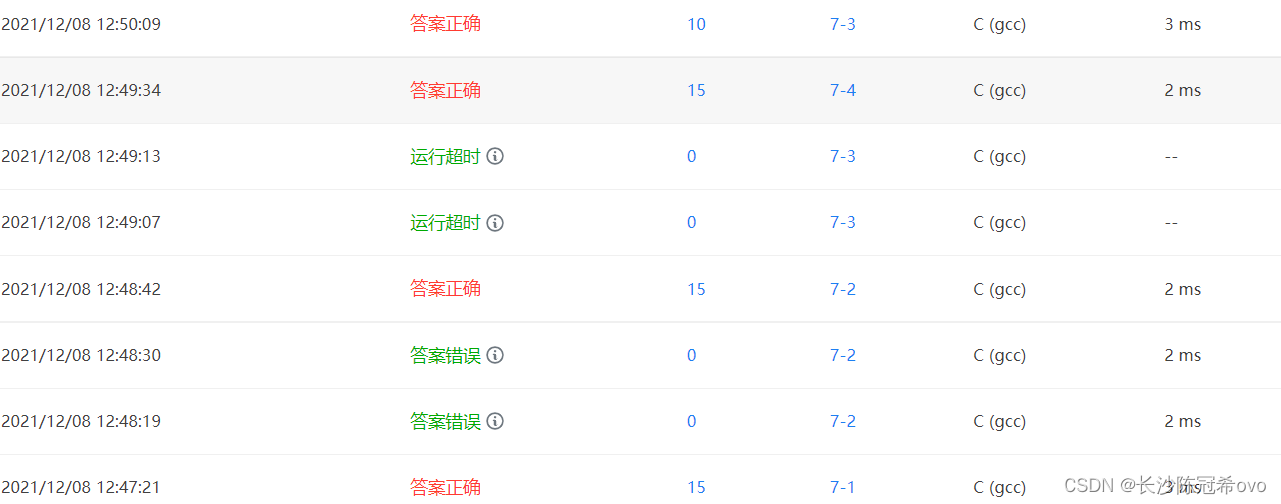Open problem 7-4 link in the 12:49:34 row
Screen dimensions: 1281x504
click(x=842, y=90)
